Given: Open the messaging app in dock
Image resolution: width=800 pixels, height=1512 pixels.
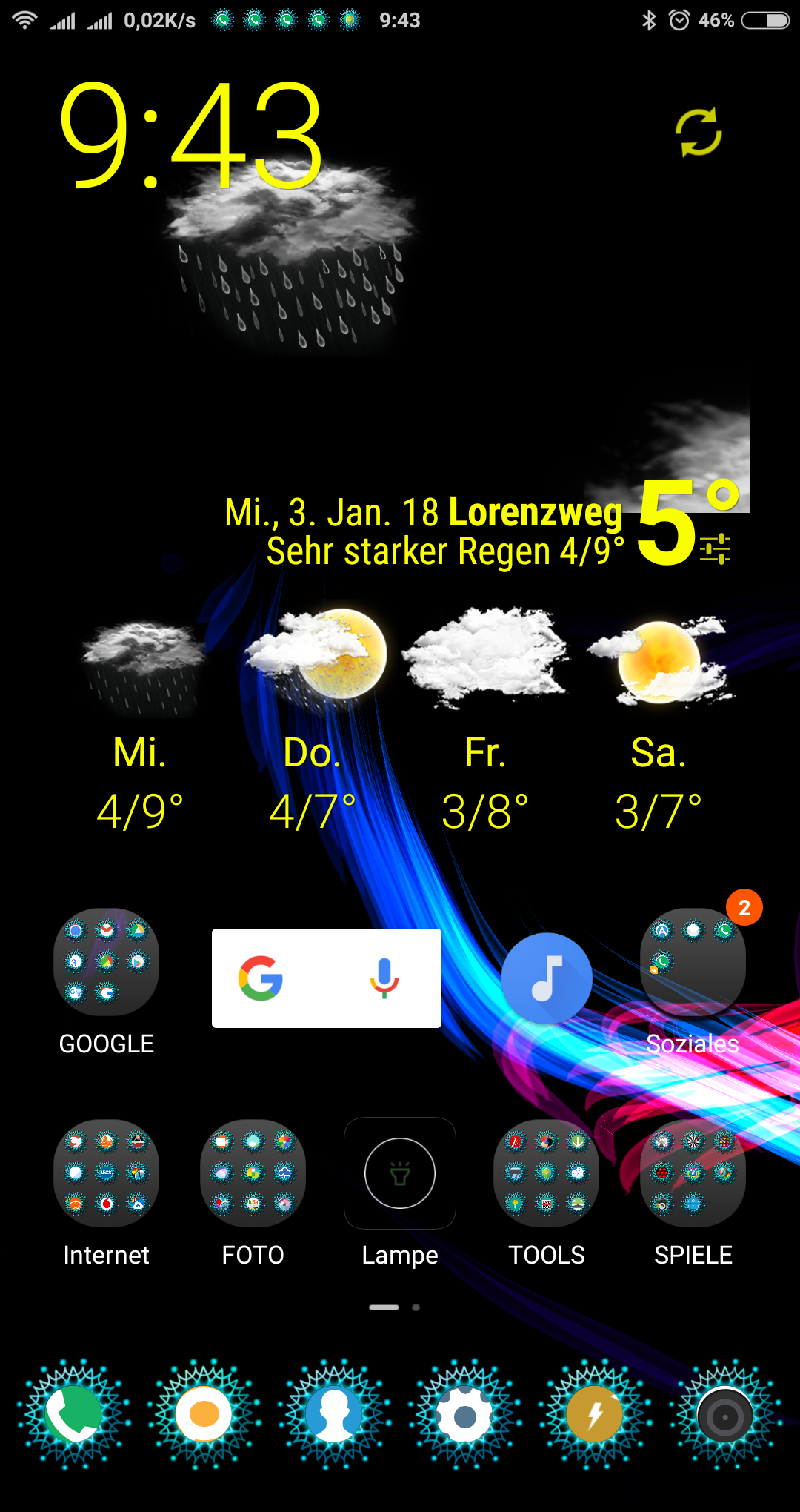Looking at the screenshot, I should coord(204,1414).
